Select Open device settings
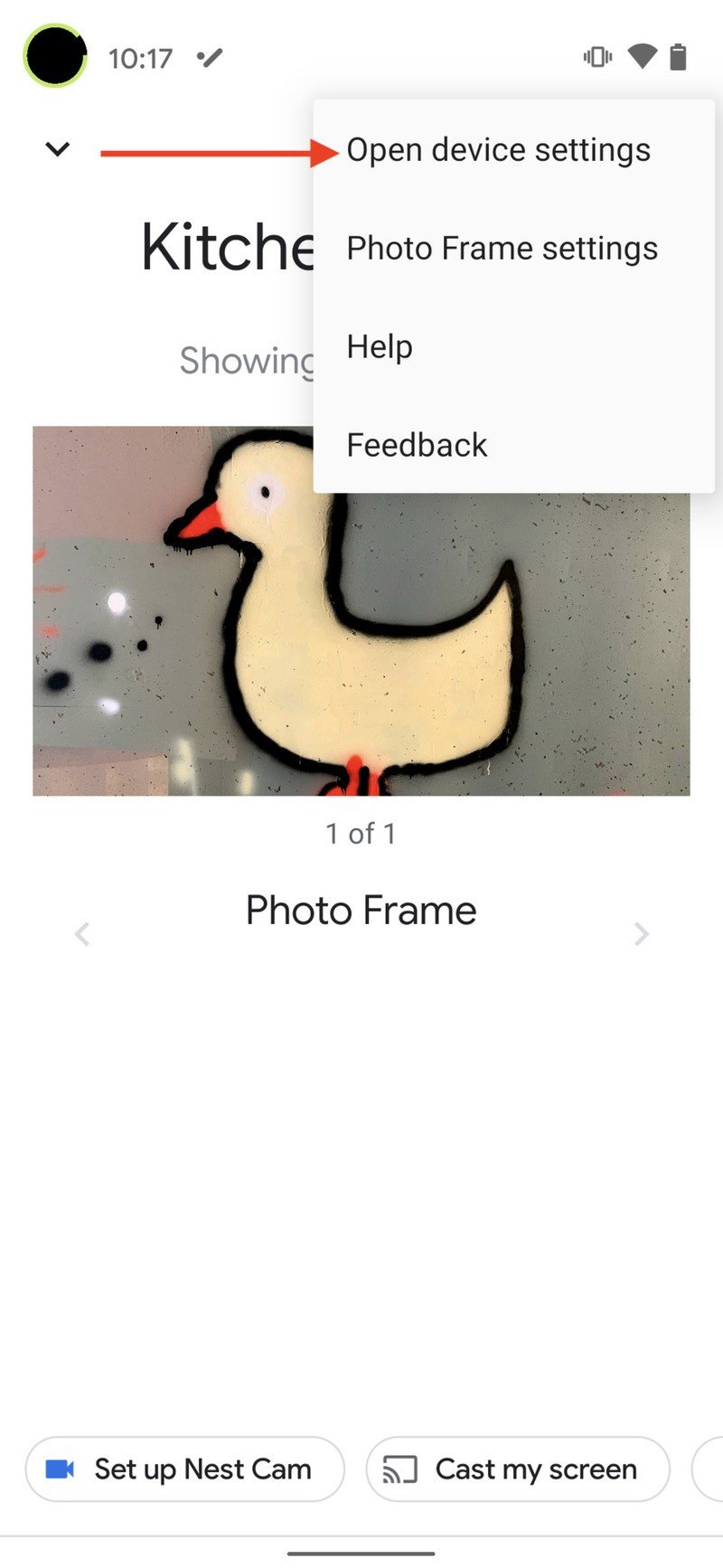The width and height of the screenshot is (723, 1568). [498, 150]
